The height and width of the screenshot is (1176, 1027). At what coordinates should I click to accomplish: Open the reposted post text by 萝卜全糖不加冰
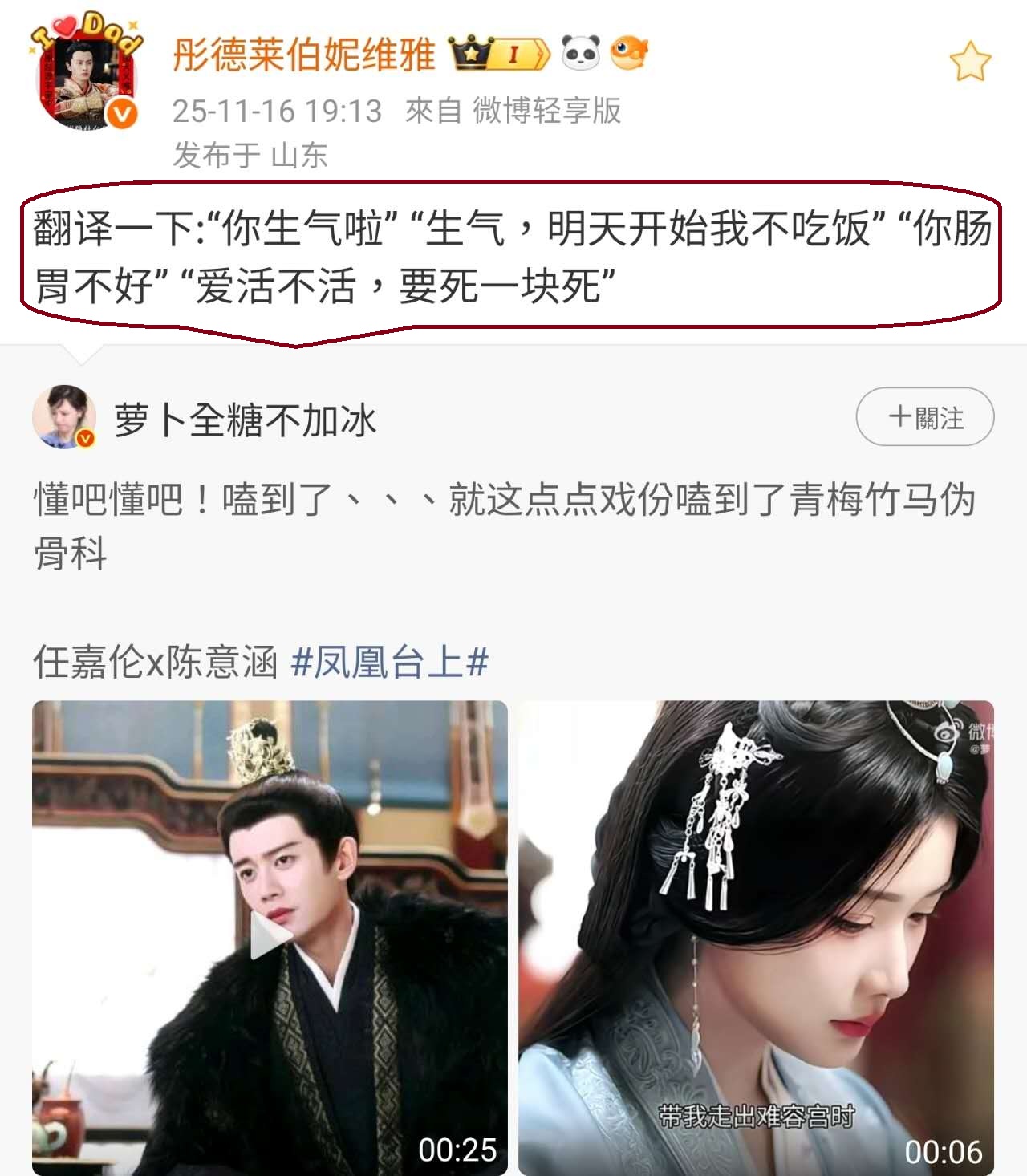(x=504, y=525)
